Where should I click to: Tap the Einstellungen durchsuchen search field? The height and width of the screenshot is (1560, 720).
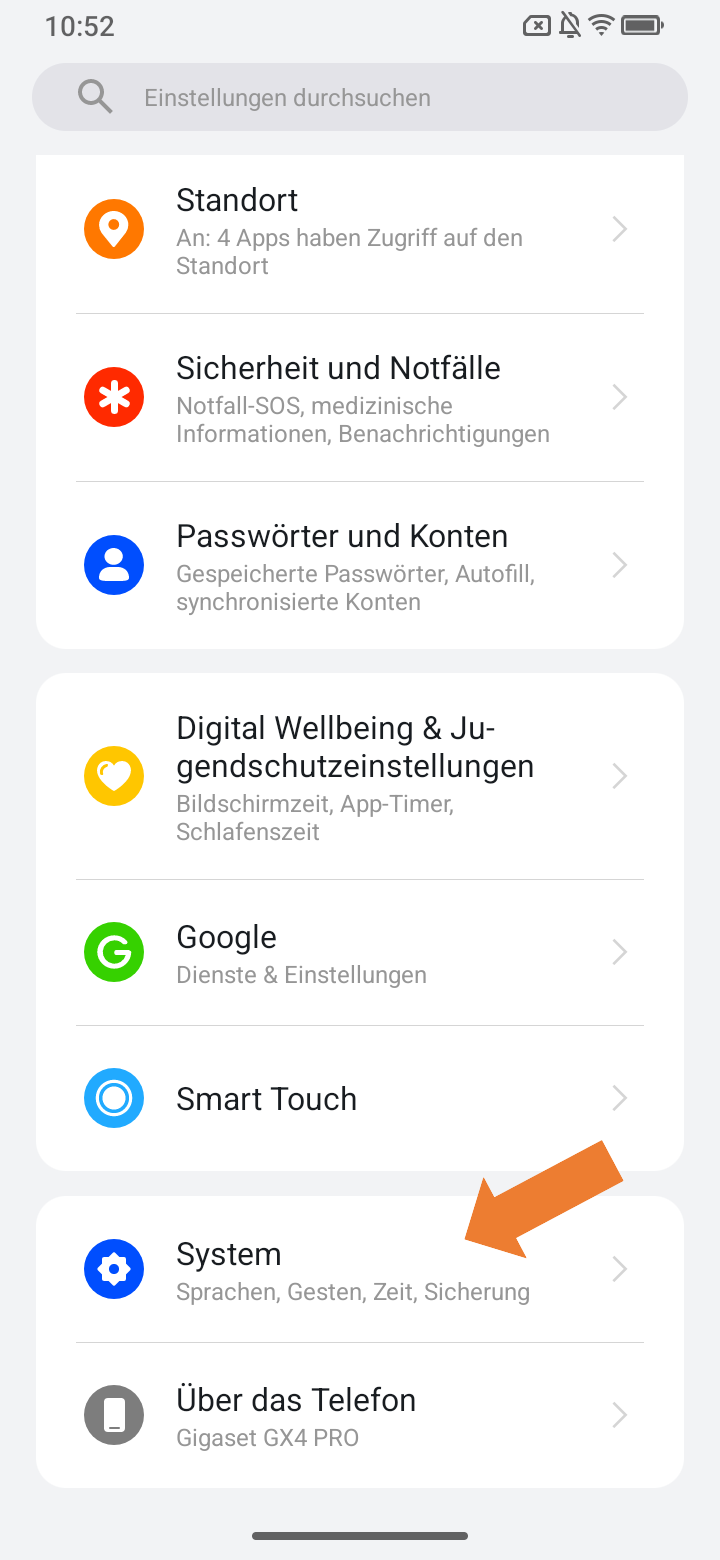click(x=360, y=97)
